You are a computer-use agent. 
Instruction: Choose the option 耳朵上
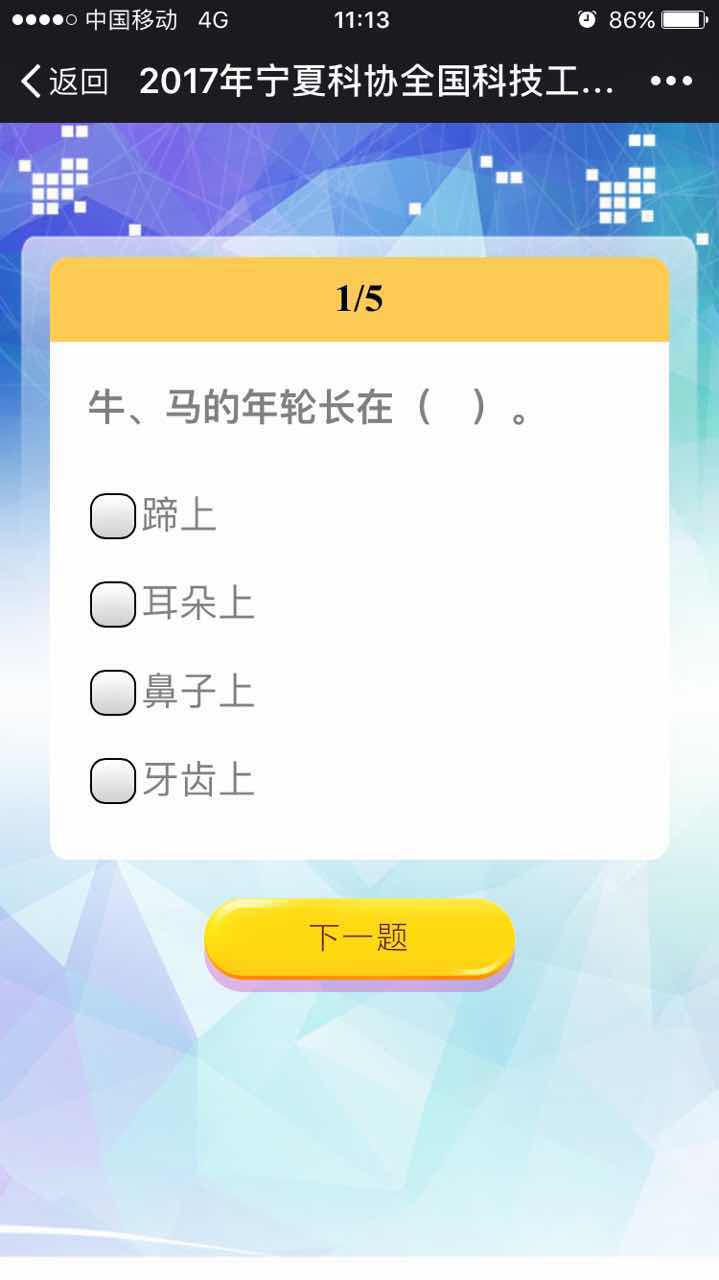113,605
